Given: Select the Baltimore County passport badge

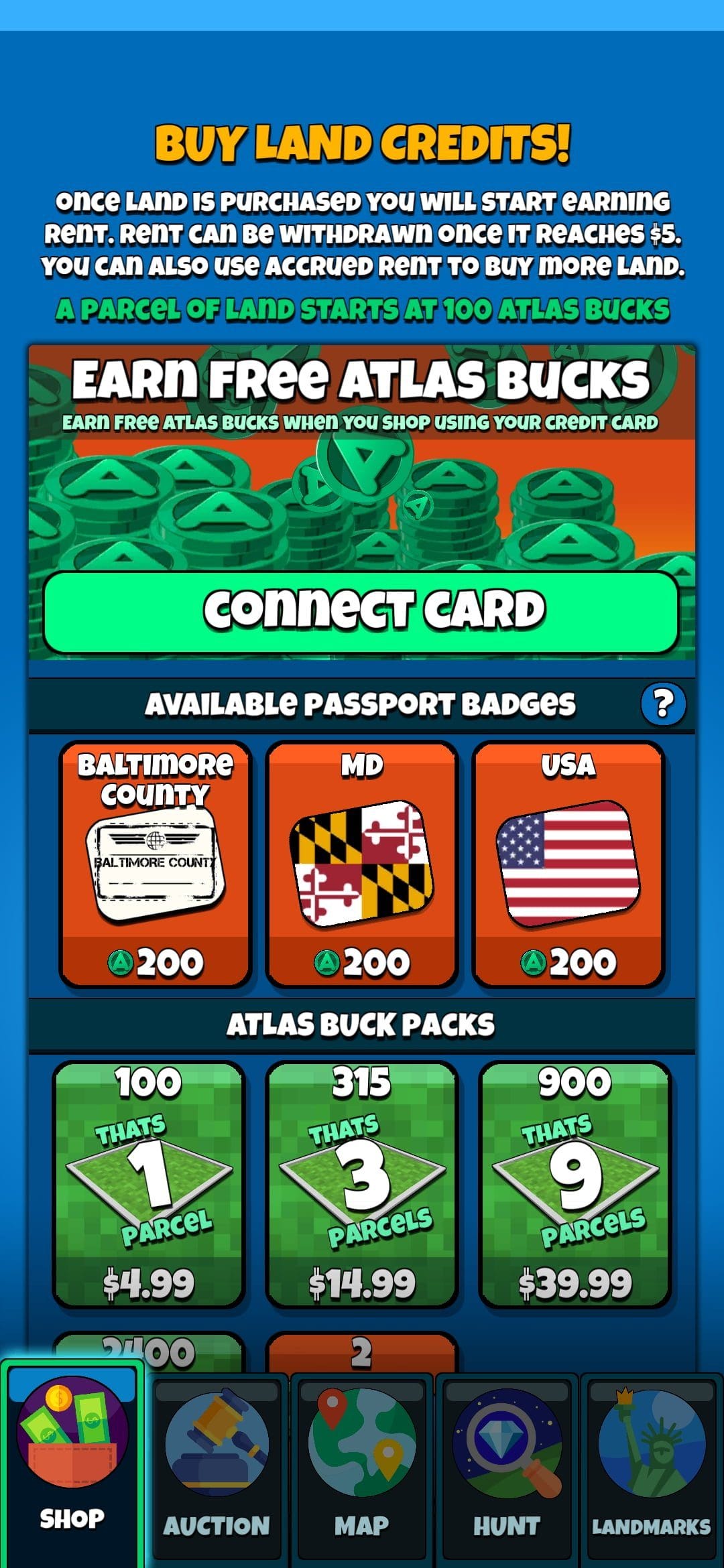Looking at the screenshot, I should (156, 864).
